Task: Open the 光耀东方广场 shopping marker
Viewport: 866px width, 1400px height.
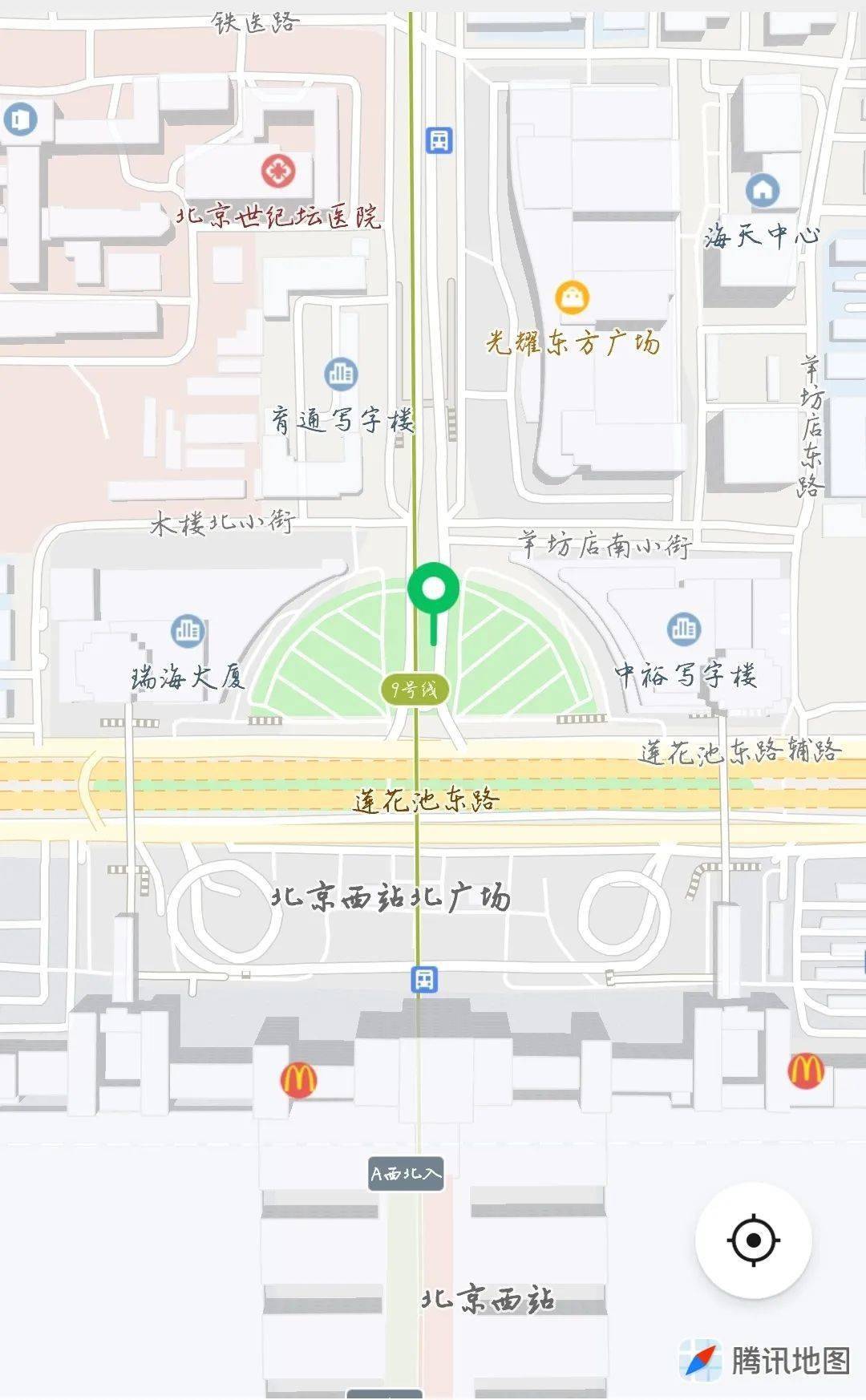Action: tap(573, 297)
